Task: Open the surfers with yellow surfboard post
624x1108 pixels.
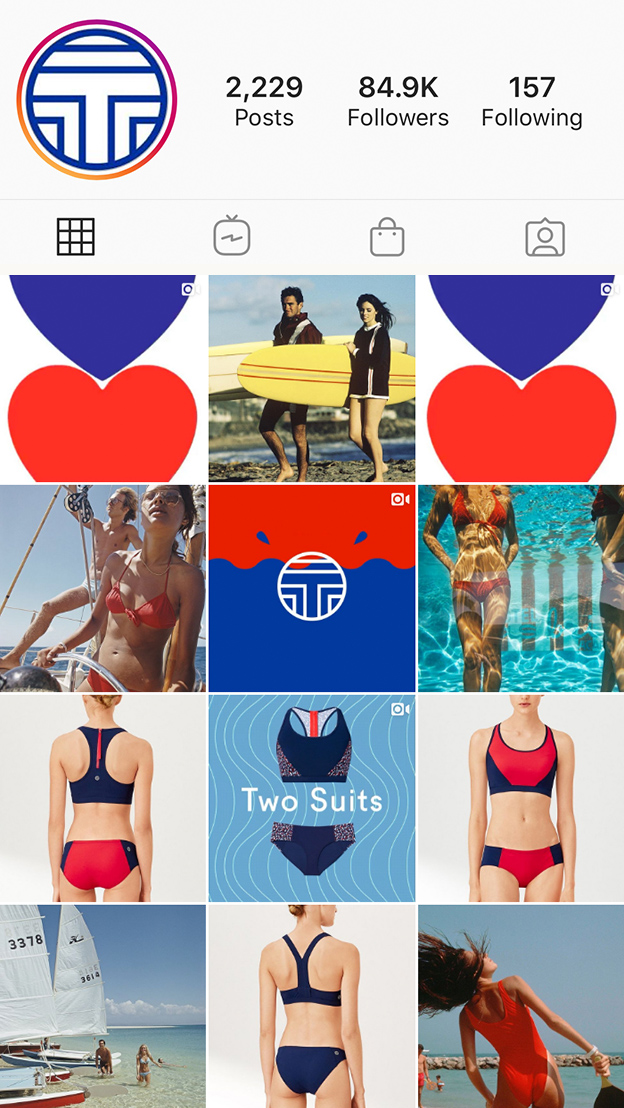Action: [x=312, y=378]
